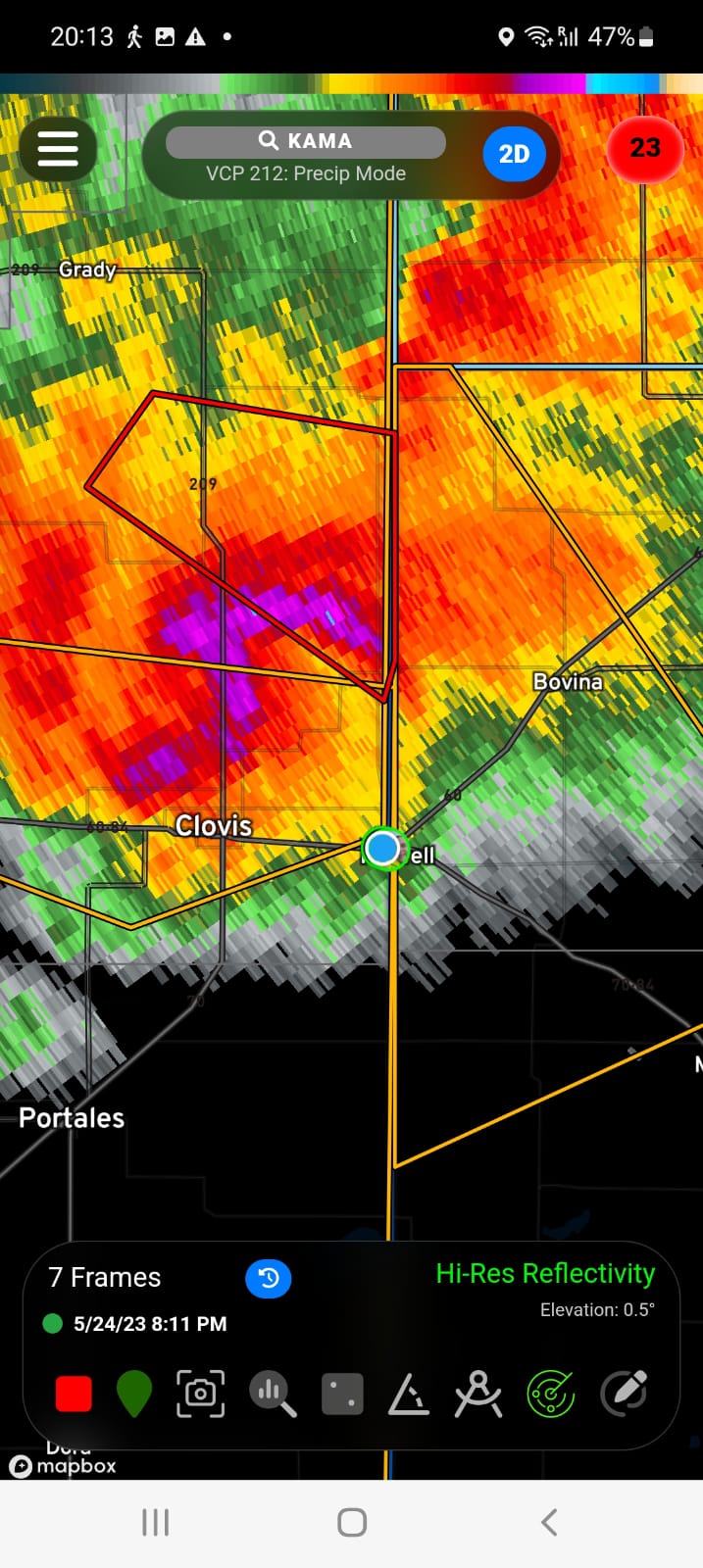
Task: Open the pencil drawing tool
Action: pyautogui.click(x=624, y=1394)
